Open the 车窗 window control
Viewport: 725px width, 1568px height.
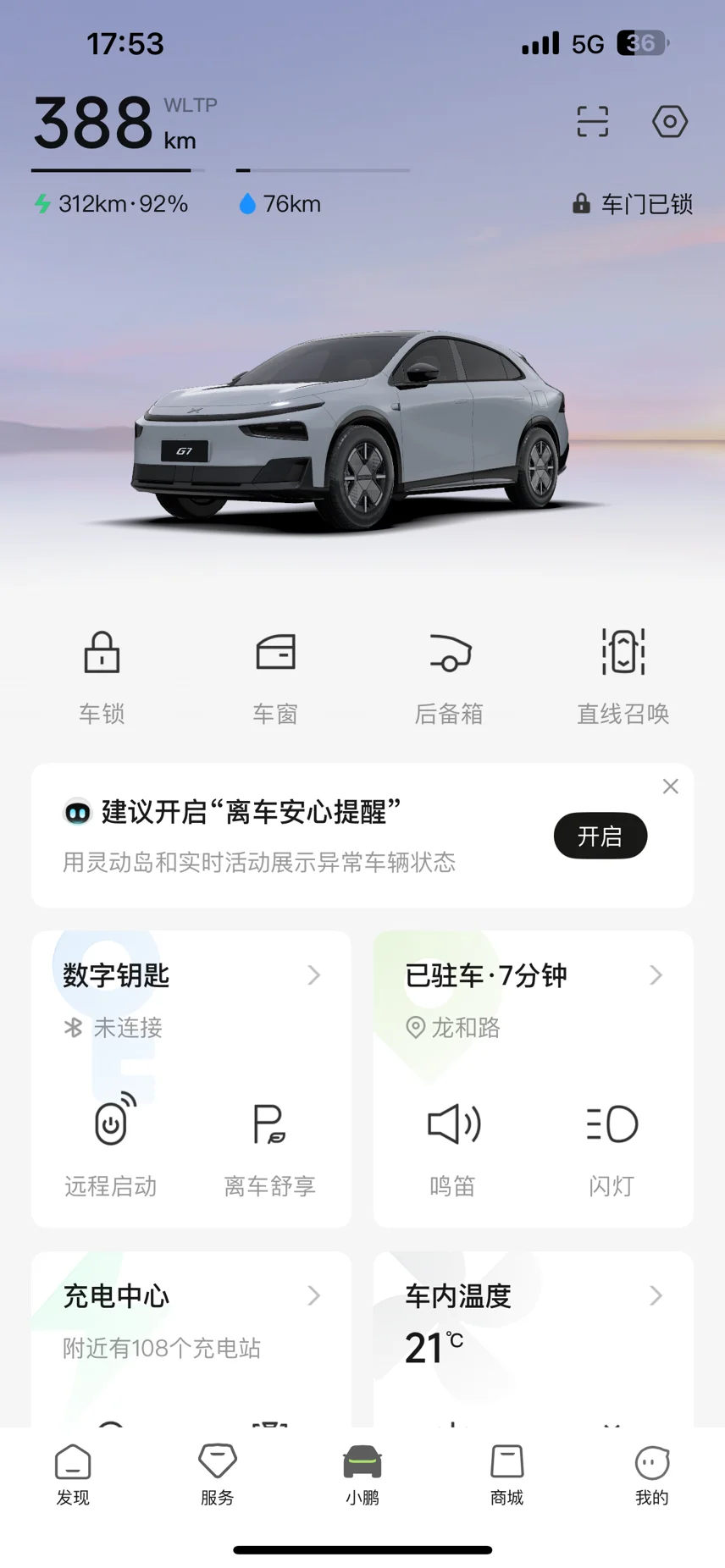click(275, 675)
